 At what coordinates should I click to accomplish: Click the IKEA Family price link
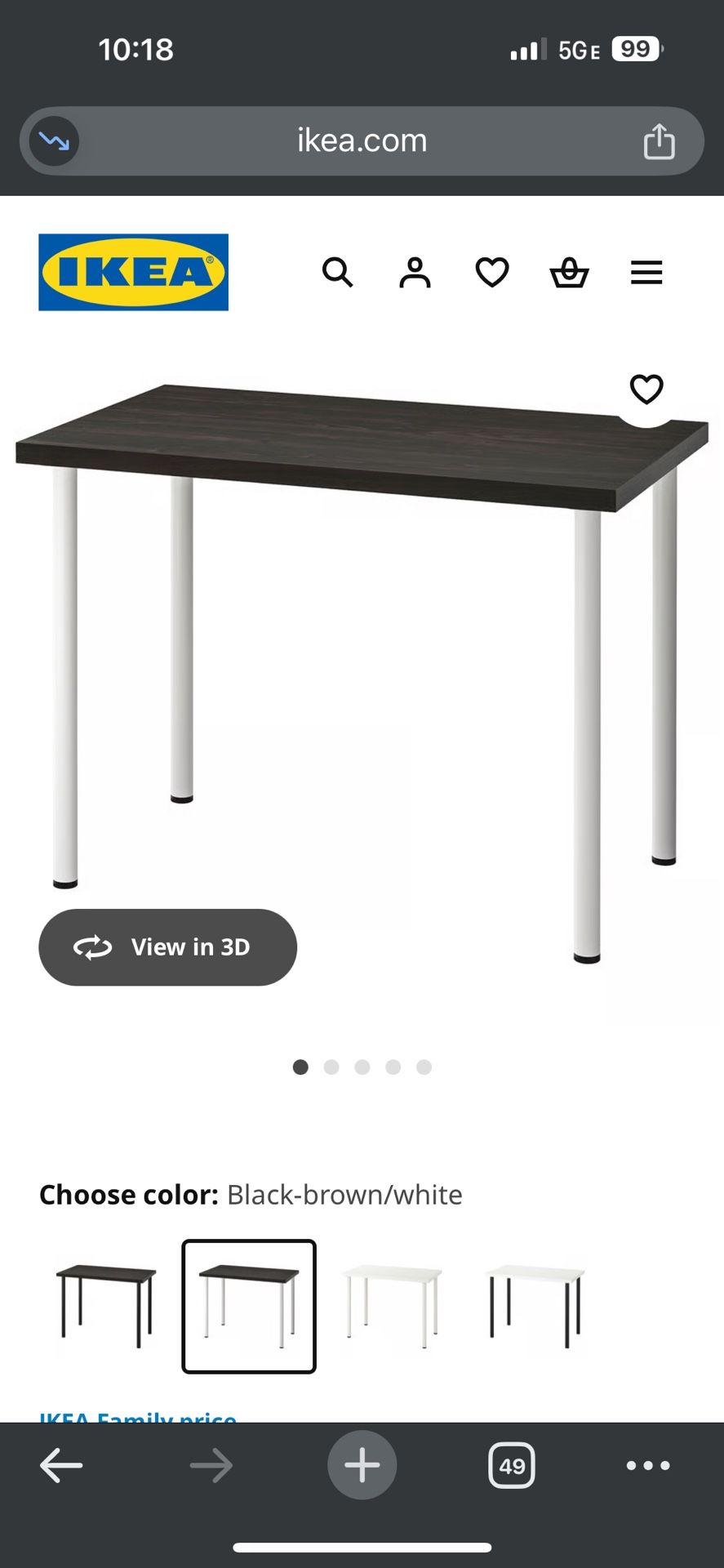pos(137,1419)
